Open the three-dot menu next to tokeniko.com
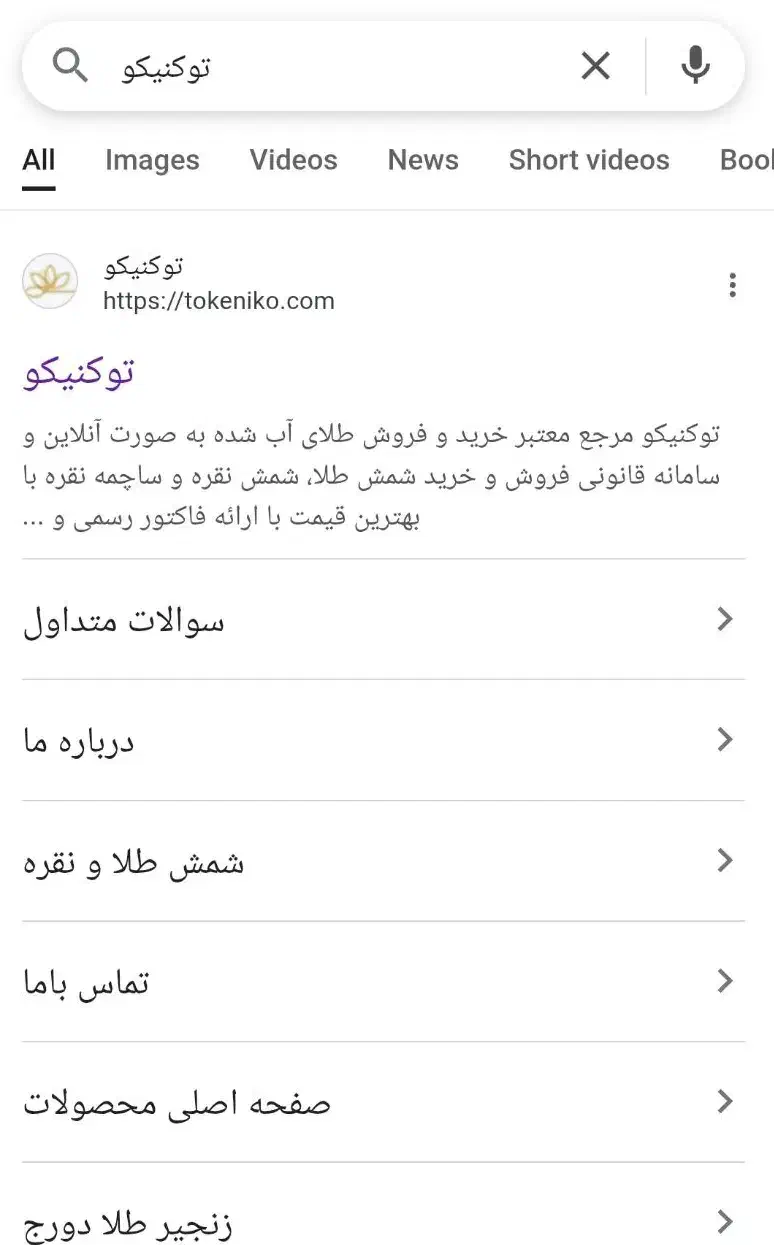Image resolution: width=774 pixels, height=1245 pixels. (733, 285)
